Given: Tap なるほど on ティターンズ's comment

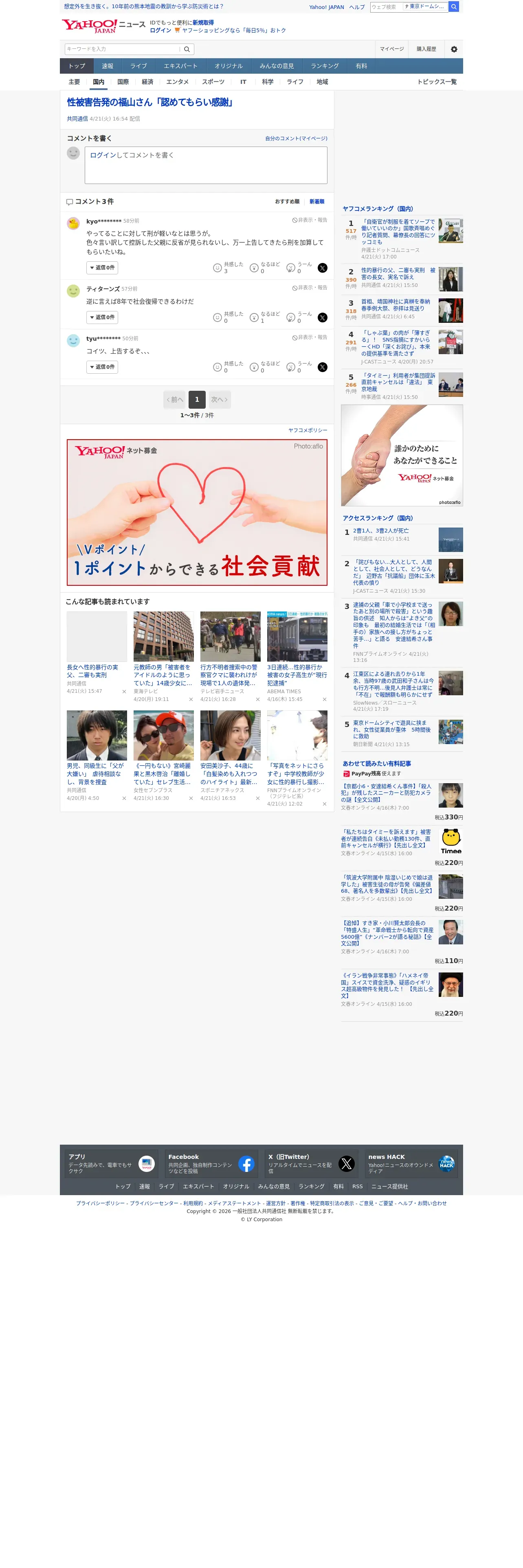Looking at the screenshot, I should 266,317.
